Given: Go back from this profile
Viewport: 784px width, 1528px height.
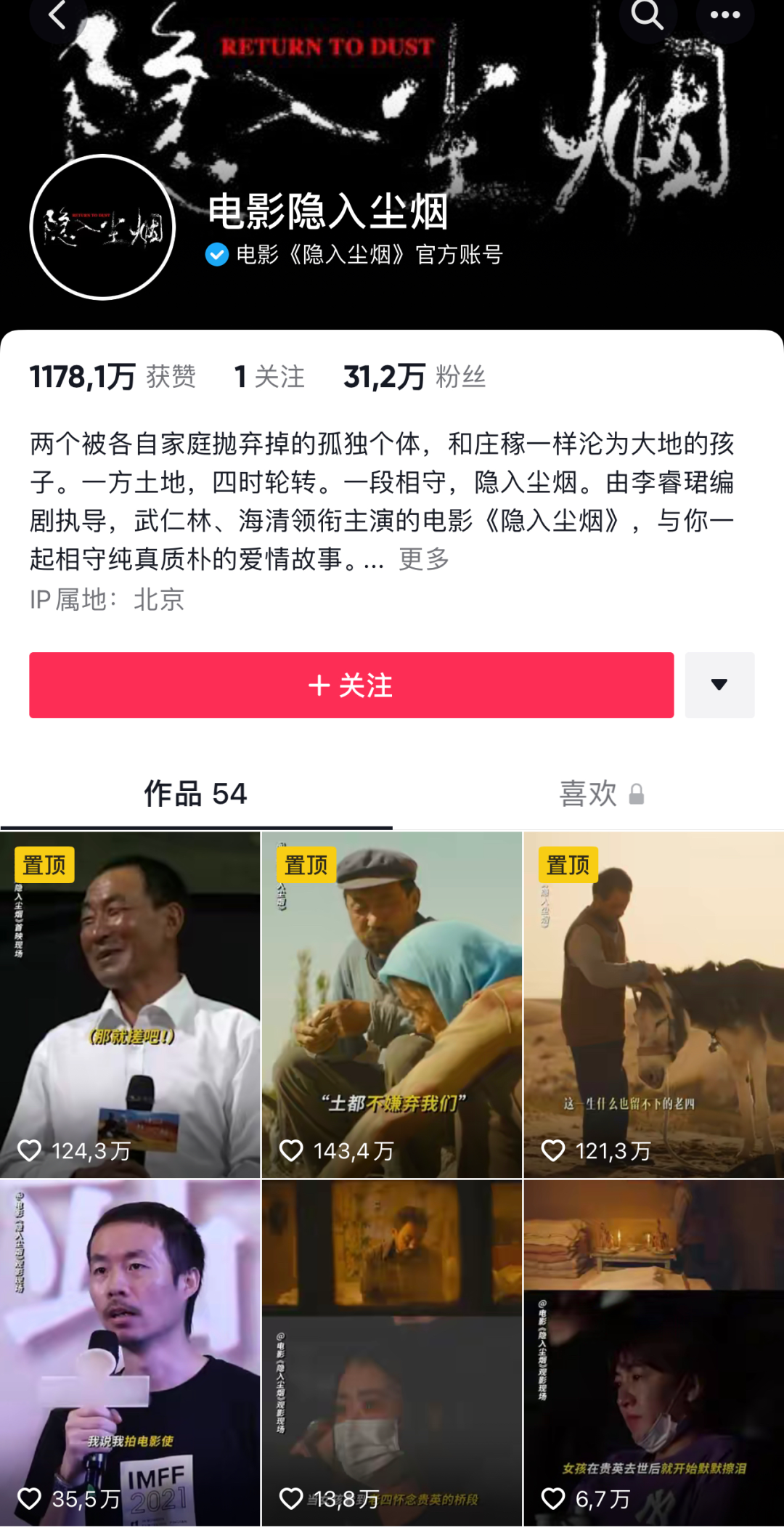Looking at the screenshot, I should coord(57,15).
